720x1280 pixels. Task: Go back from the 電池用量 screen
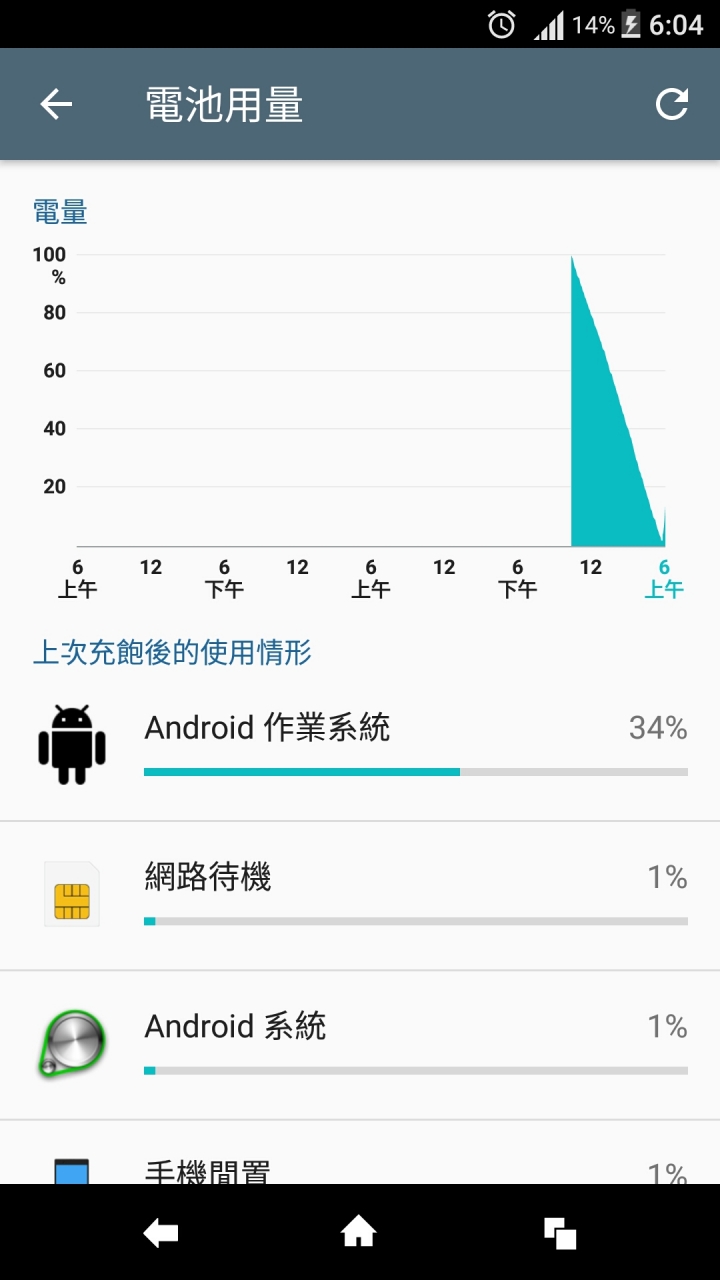click(x=56, y=104)
